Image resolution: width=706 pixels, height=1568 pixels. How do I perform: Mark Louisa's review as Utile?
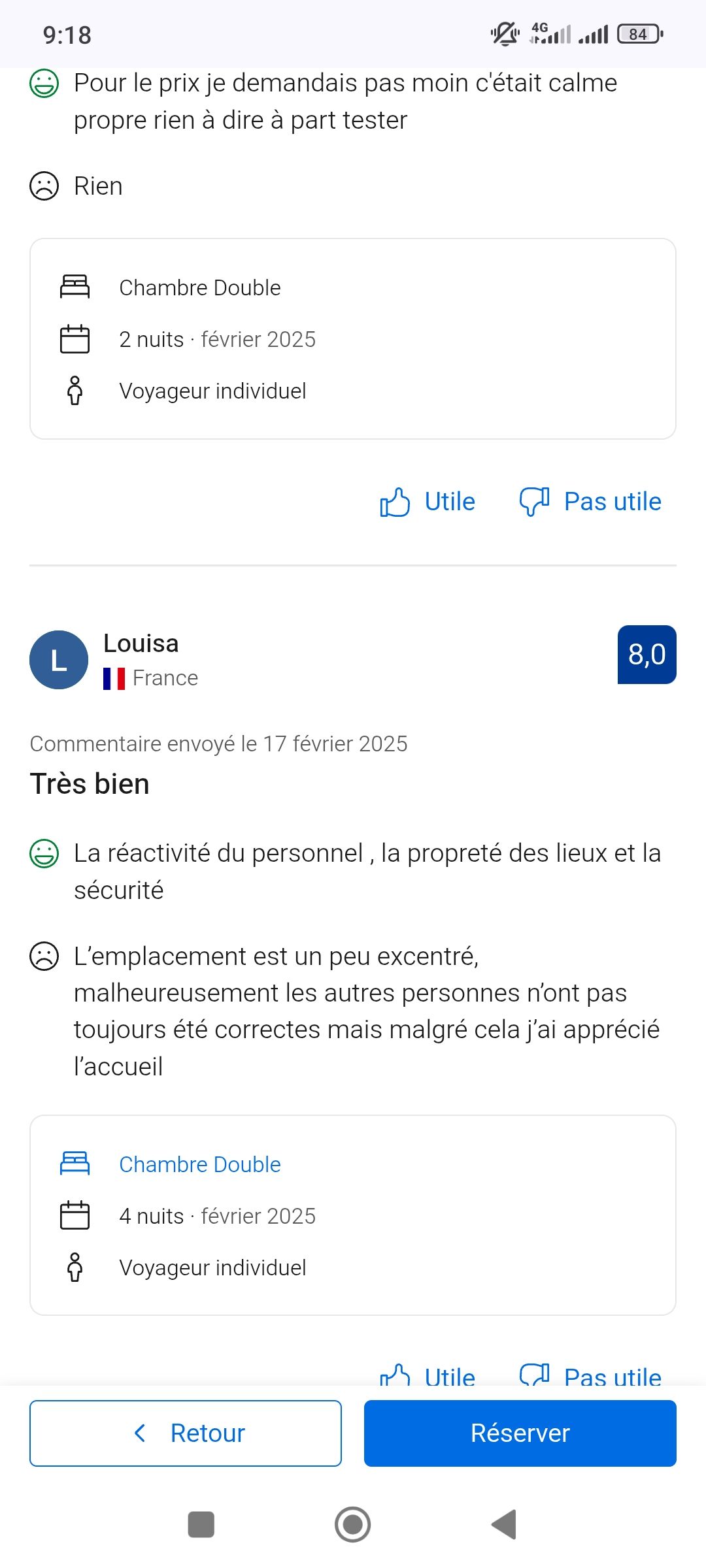[428, 1375]
